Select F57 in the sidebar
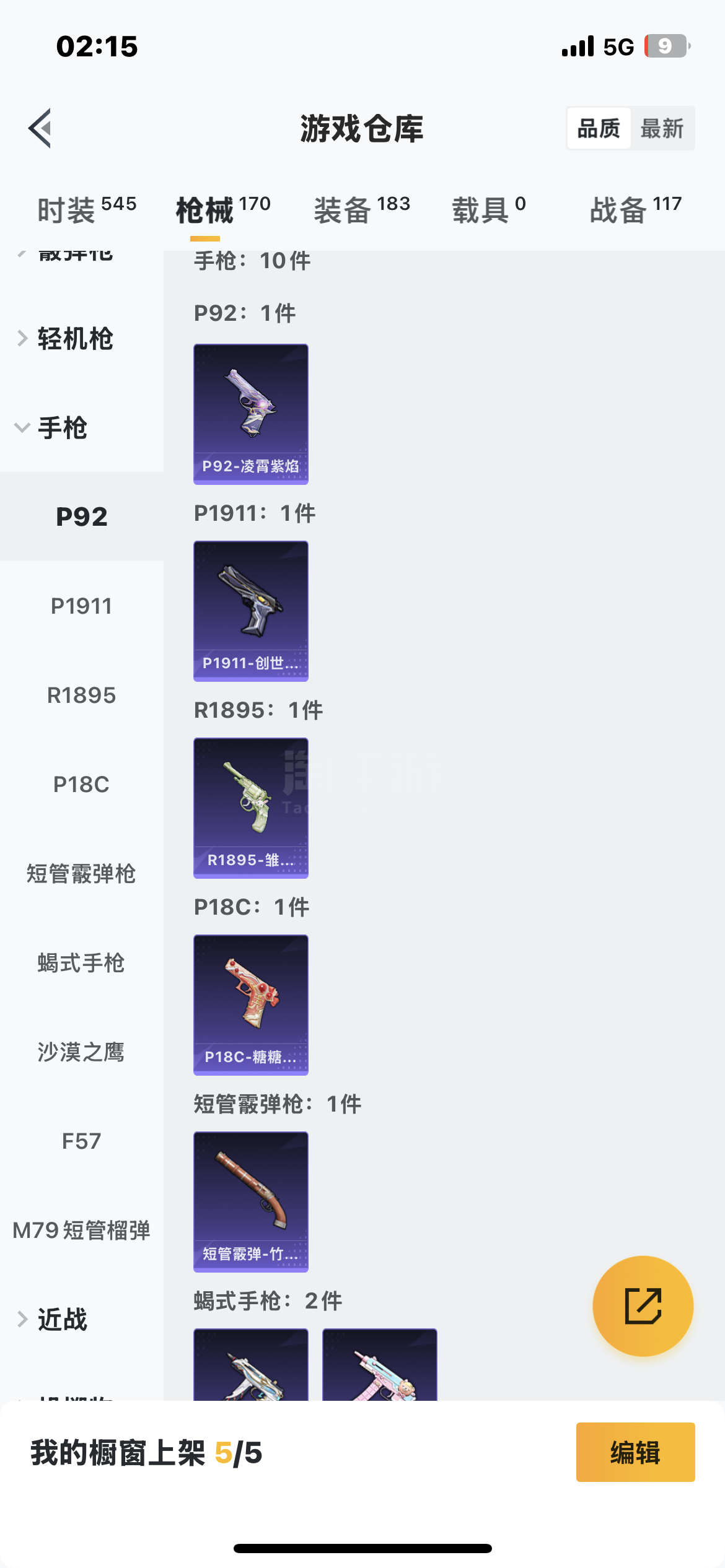The height and width of the screenshot is (1568, 725). pos(81,1141)
